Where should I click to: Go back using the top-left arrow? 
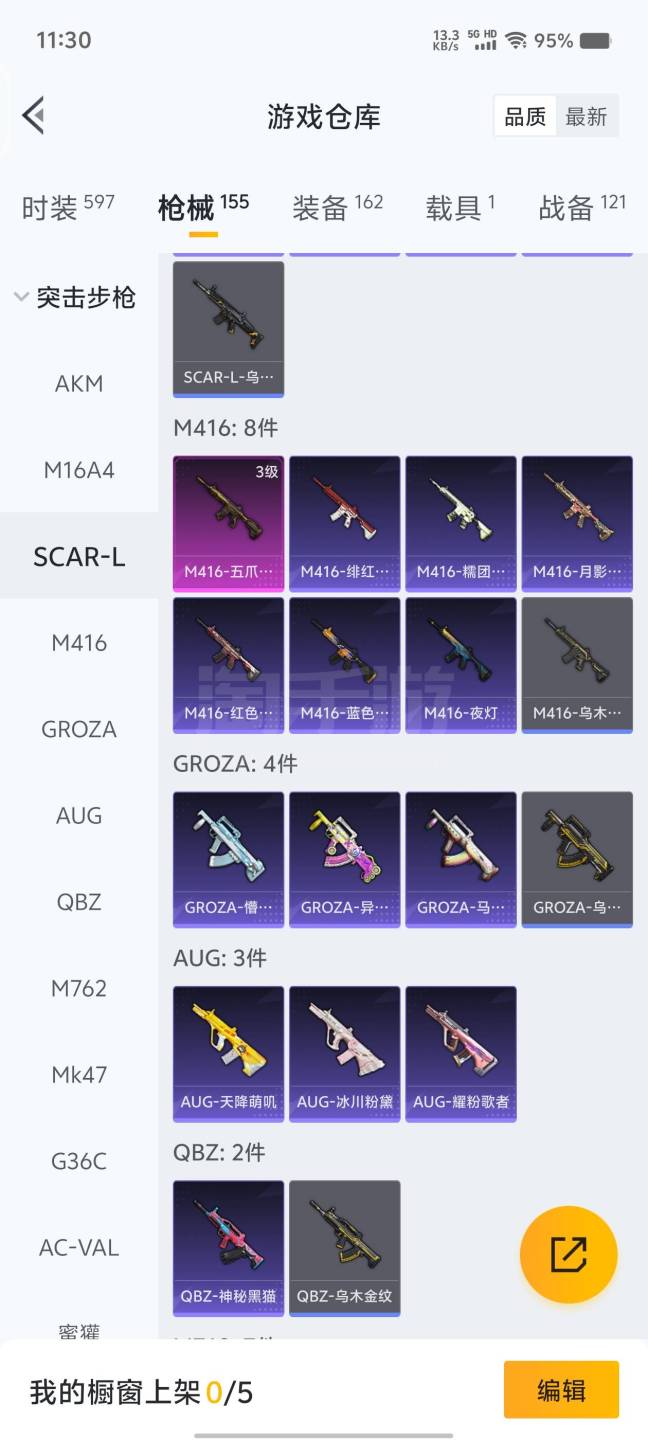click(x=34, y=115)
